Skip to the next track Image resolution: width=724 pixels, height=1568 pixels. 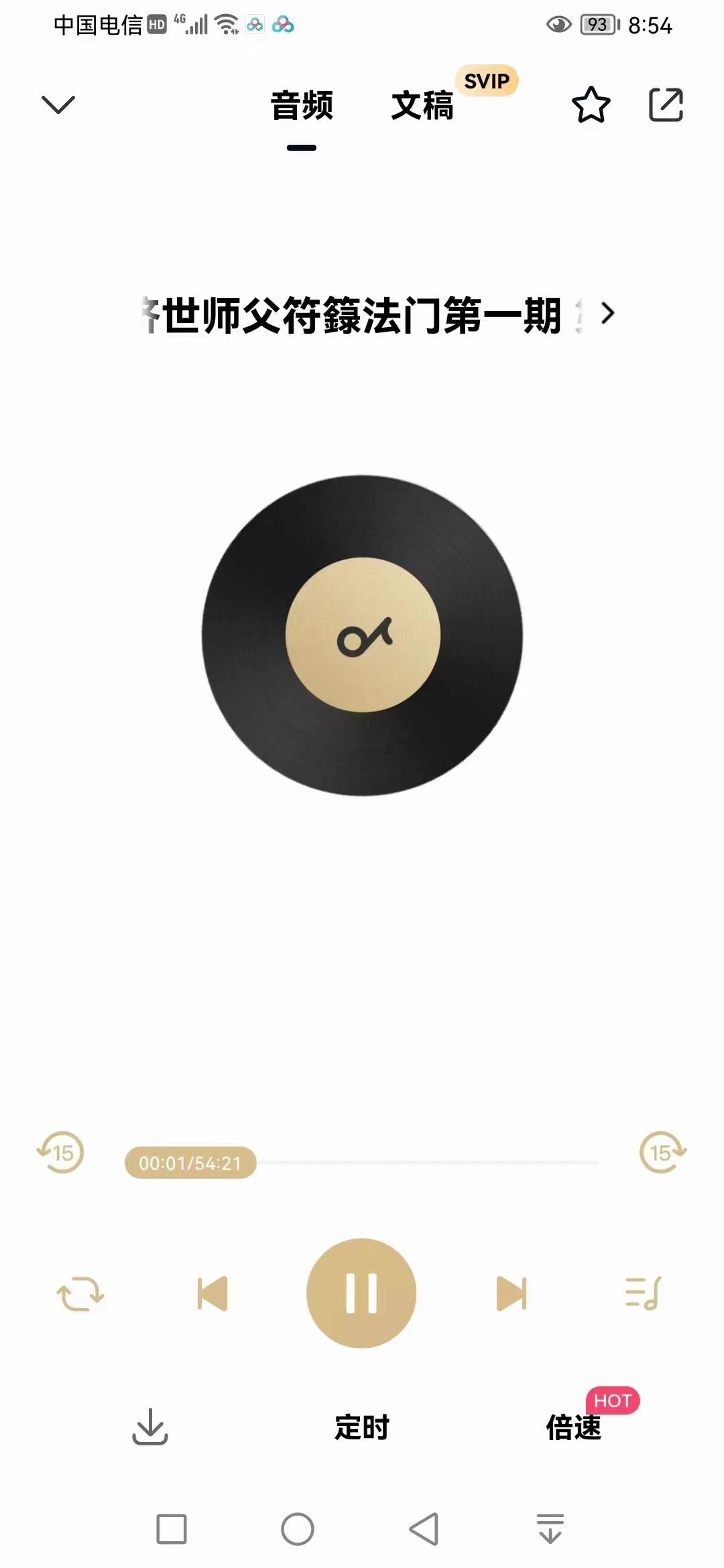[511, 1293]
